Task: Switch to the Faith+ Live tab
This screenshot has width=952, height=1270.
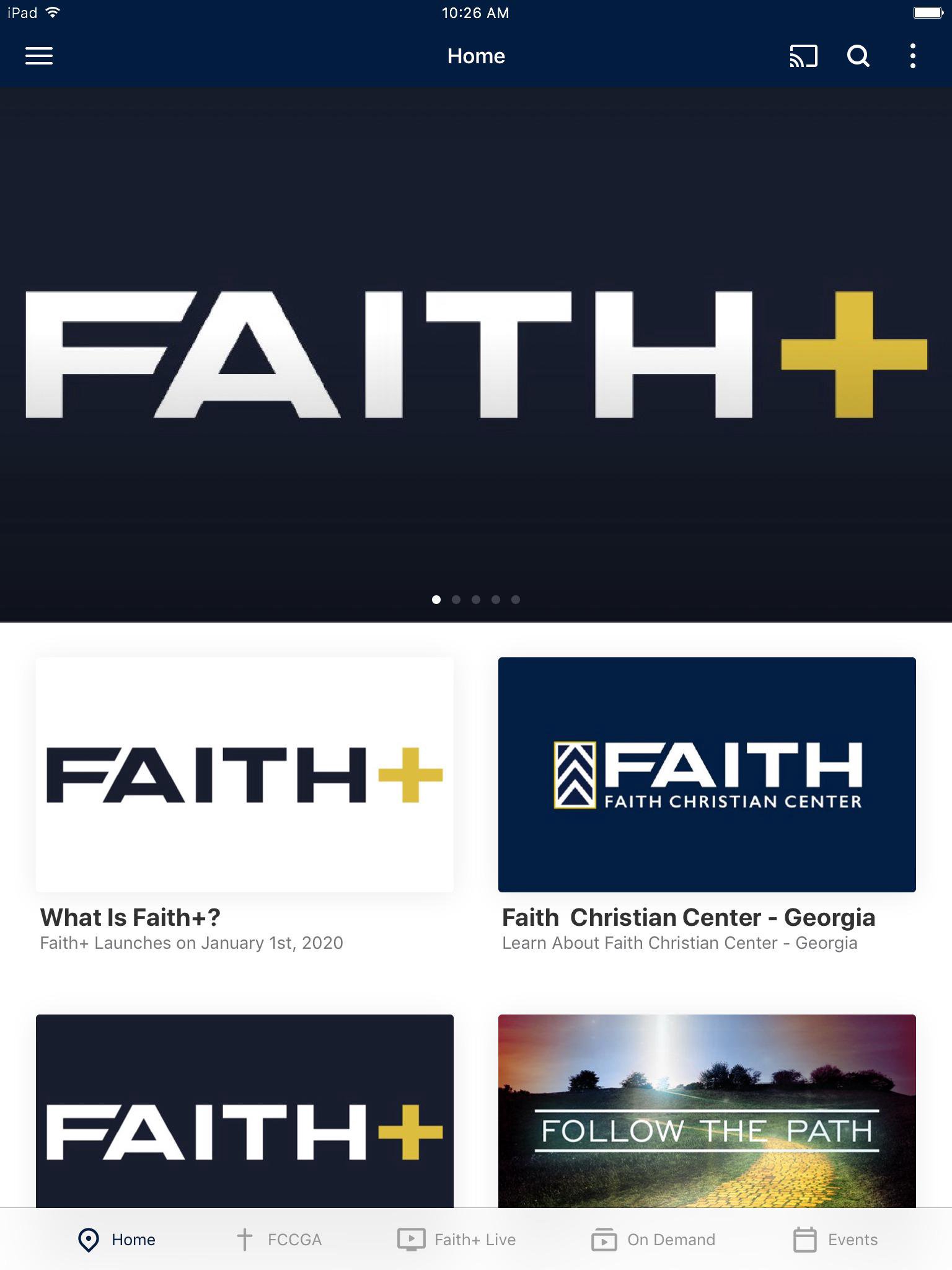Action: 456,1239
